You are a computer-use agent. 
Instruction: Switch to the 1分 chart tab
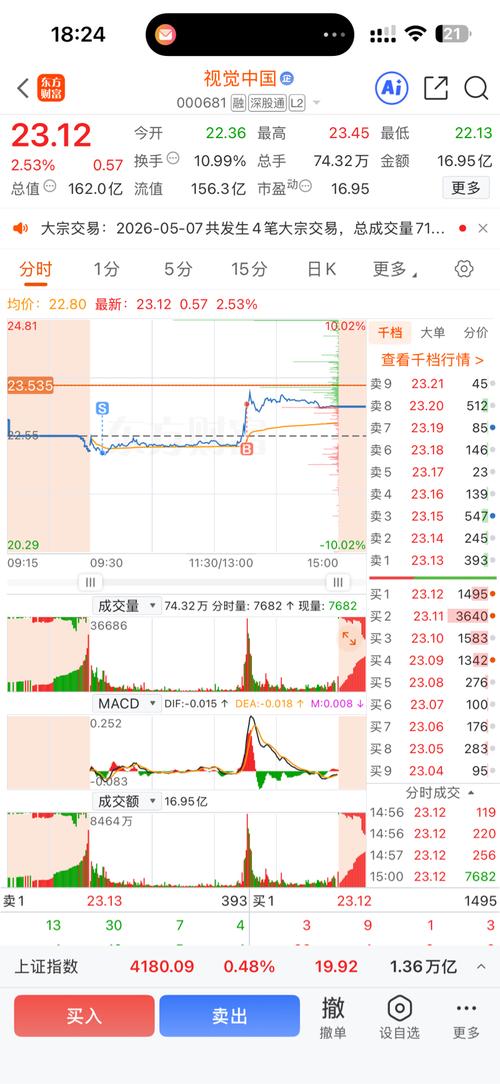tap(107, 269)
